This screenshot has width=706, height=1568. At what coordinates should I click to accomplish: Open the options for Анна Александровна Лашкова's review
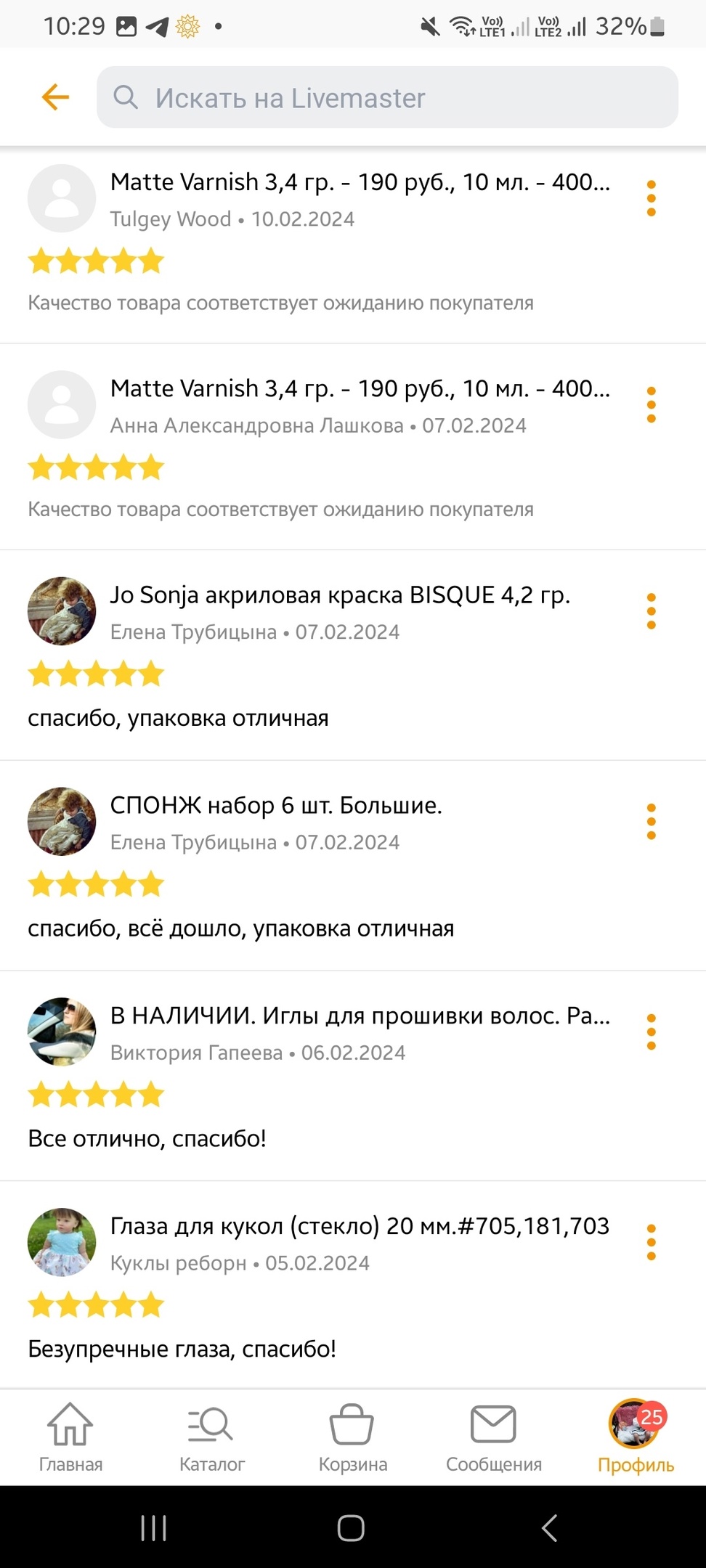651,405
